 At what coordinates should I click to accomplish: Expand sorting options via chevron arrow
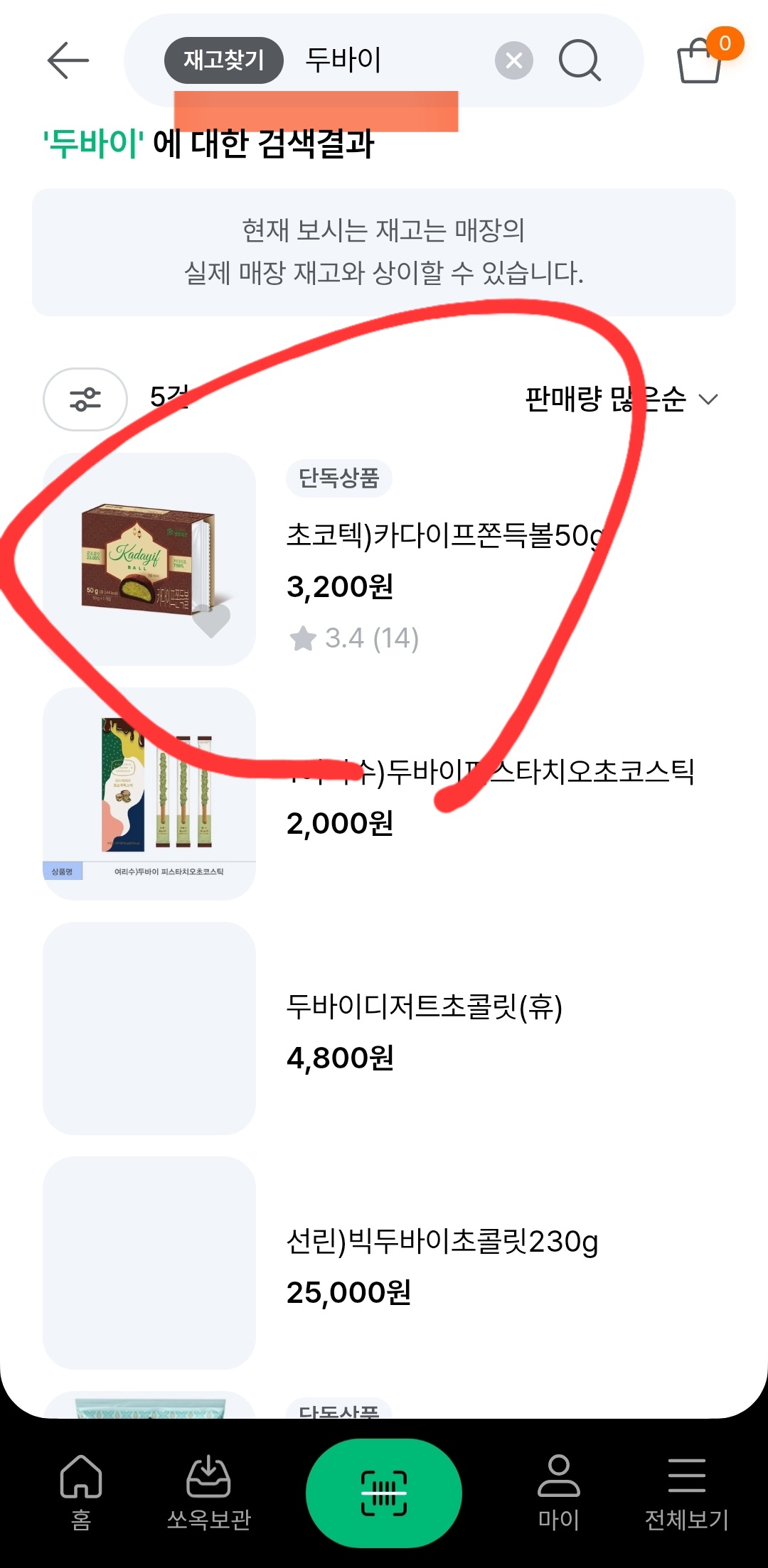pyautogui.click(x=709, y=399)
